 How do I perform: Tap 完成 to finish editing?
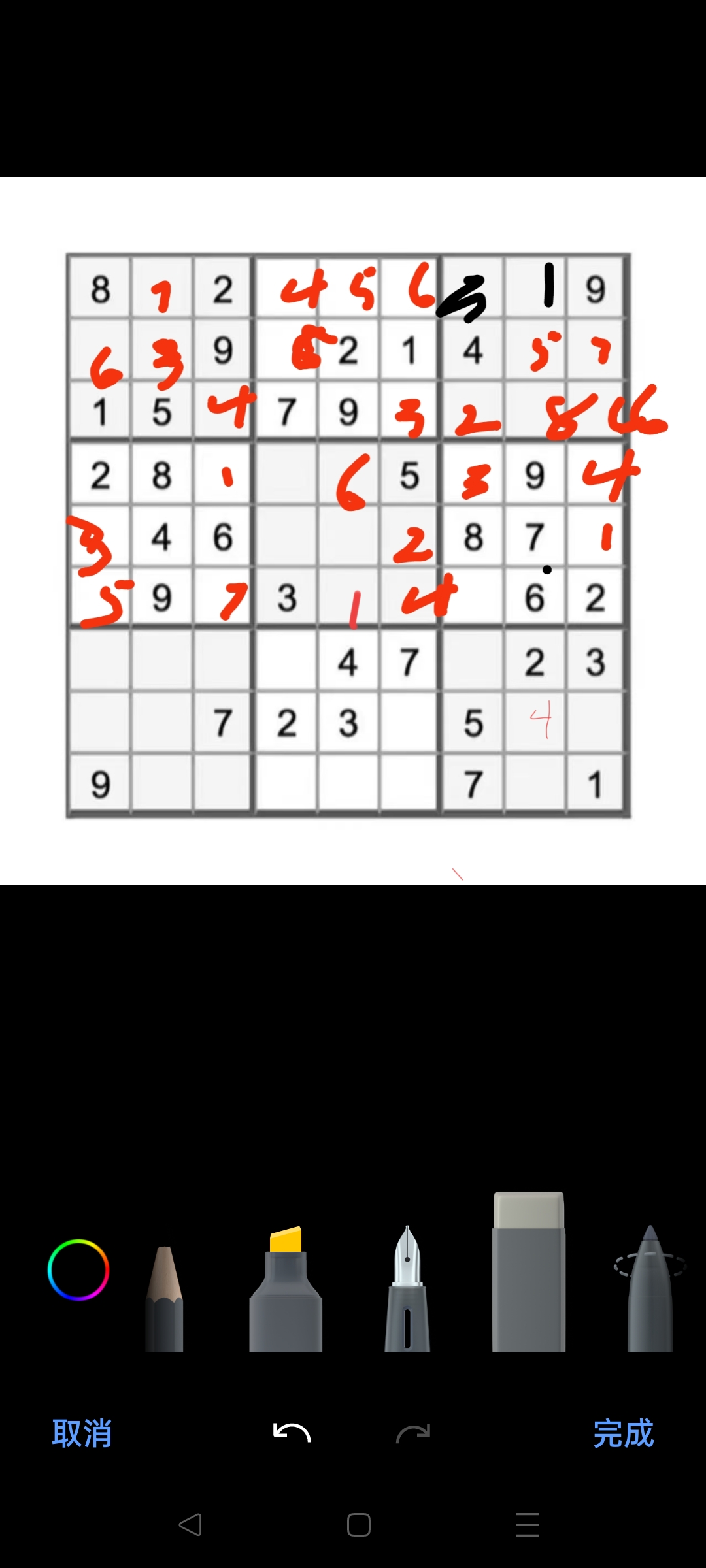623,1433
